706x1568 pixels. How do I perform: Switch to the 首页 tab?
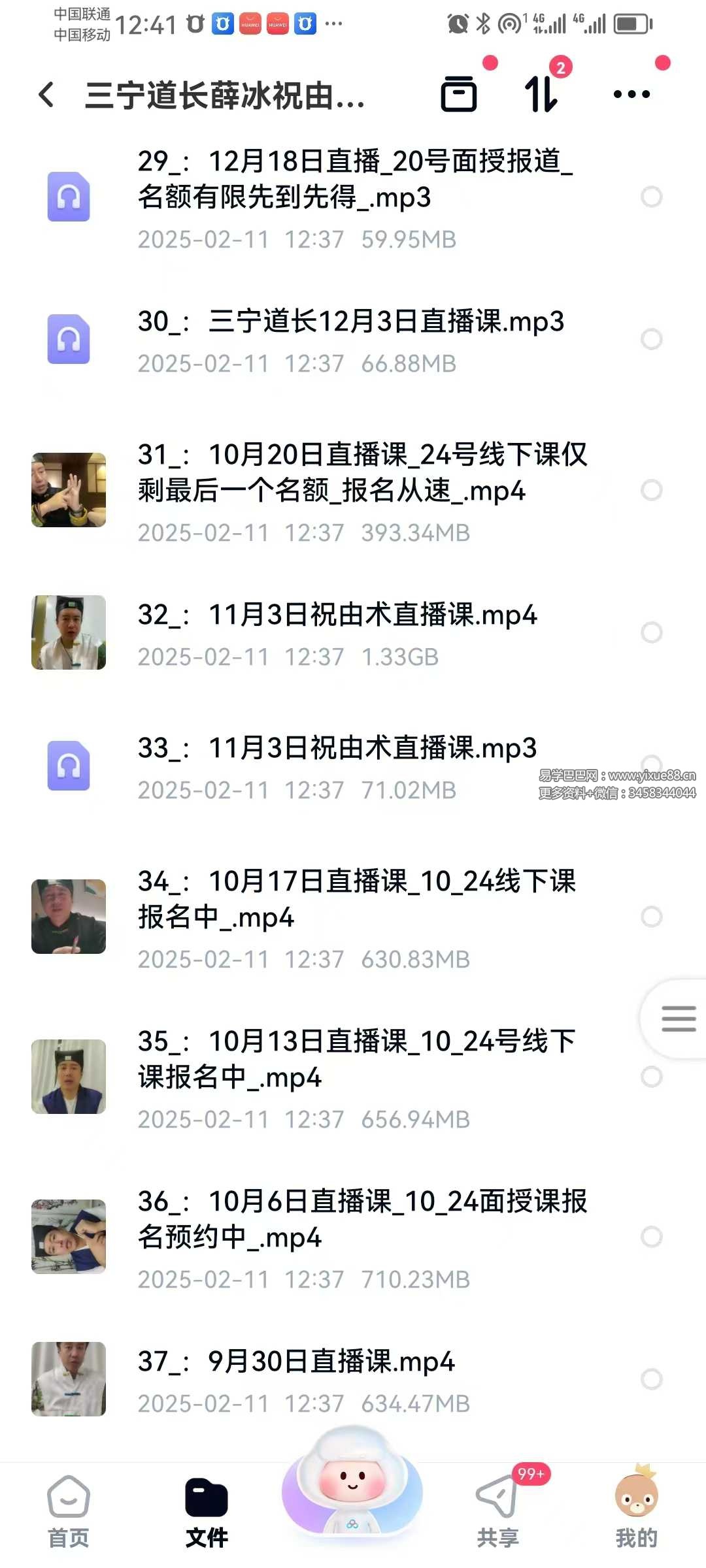[x=69, y=1511]
